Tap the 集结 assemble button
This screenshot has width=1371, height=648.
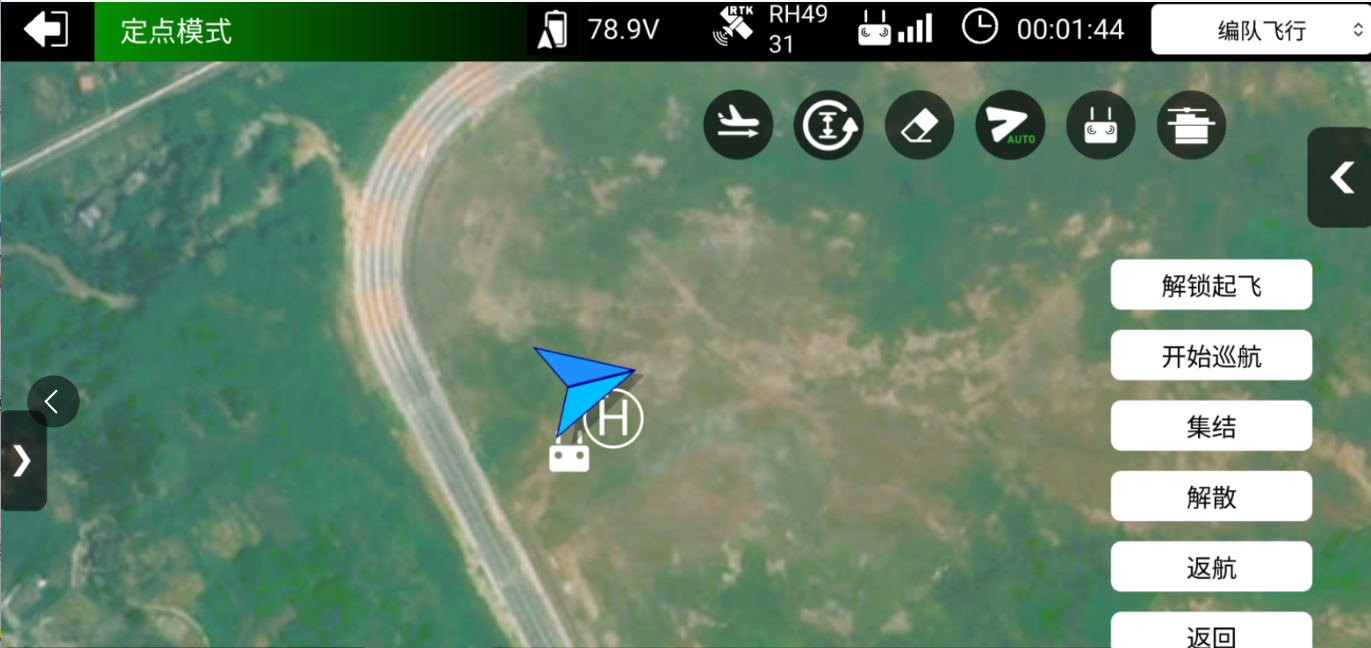(1211, 427)
